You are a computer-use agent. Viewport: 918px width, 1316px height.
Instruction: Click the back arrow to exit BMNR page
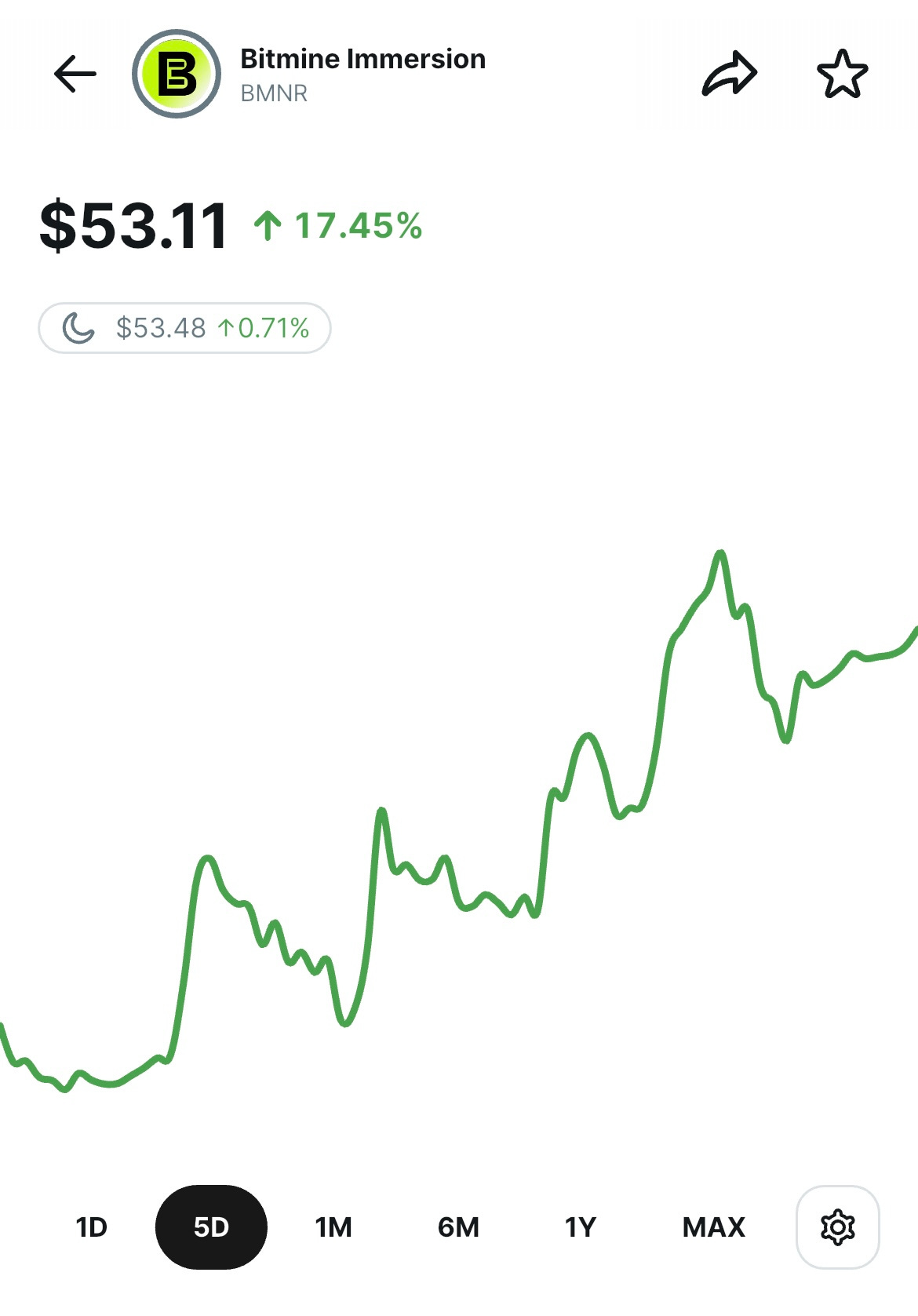[x=75, y=73]
